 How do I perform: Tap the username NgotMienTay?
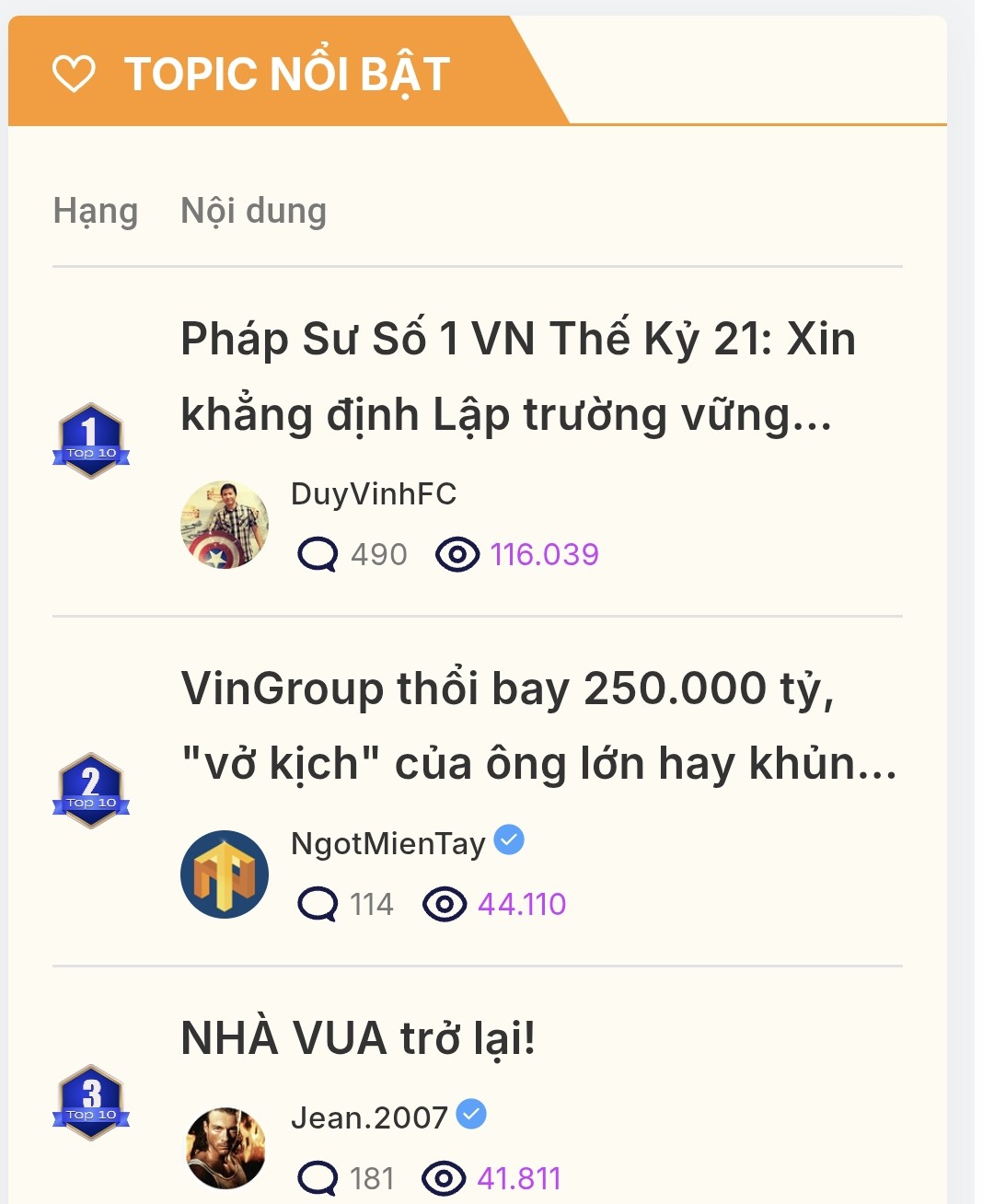coord(387,844)
